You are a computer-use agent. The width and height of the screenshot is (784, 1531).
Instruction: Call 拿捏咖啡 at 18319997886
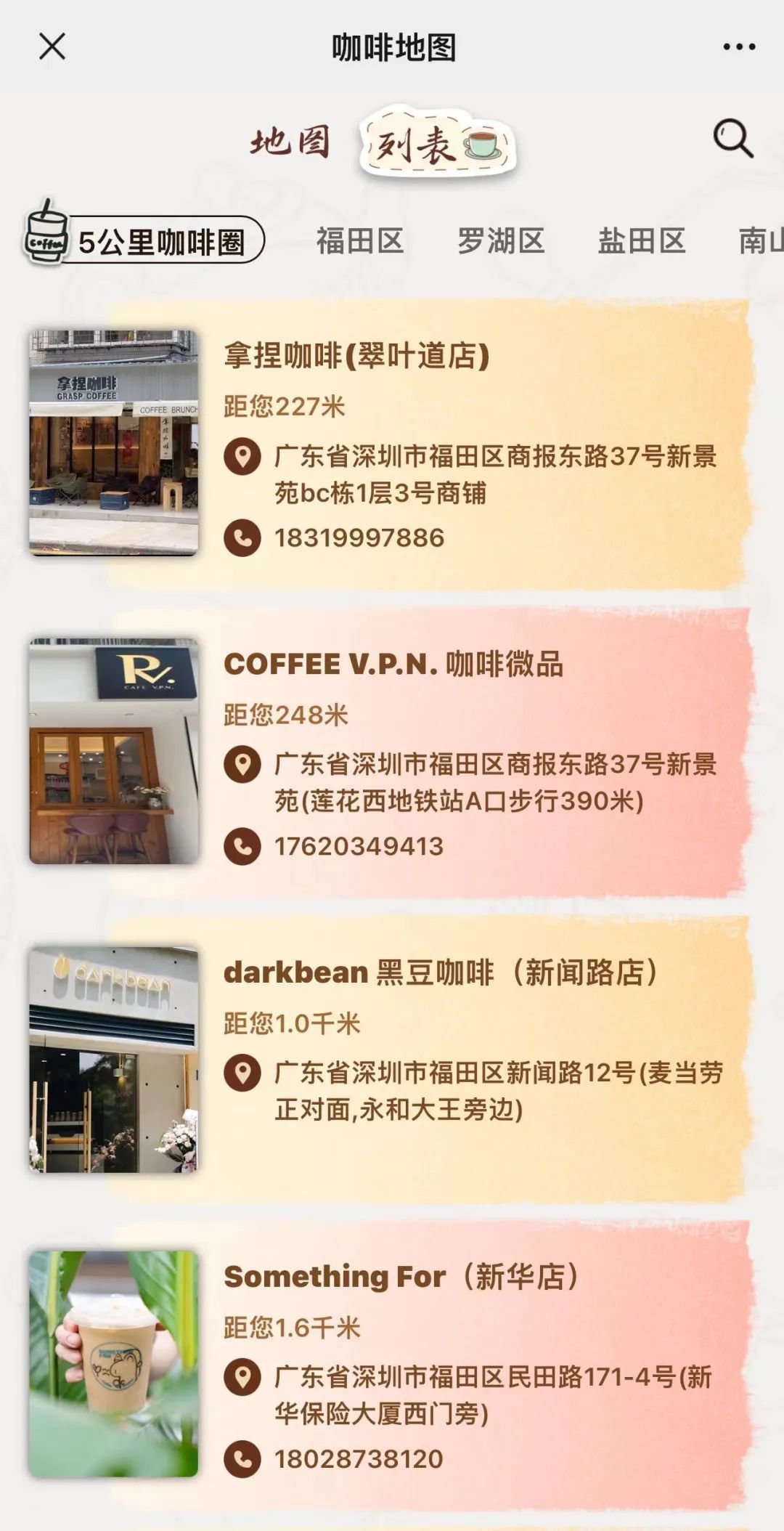tap(359, 538)
